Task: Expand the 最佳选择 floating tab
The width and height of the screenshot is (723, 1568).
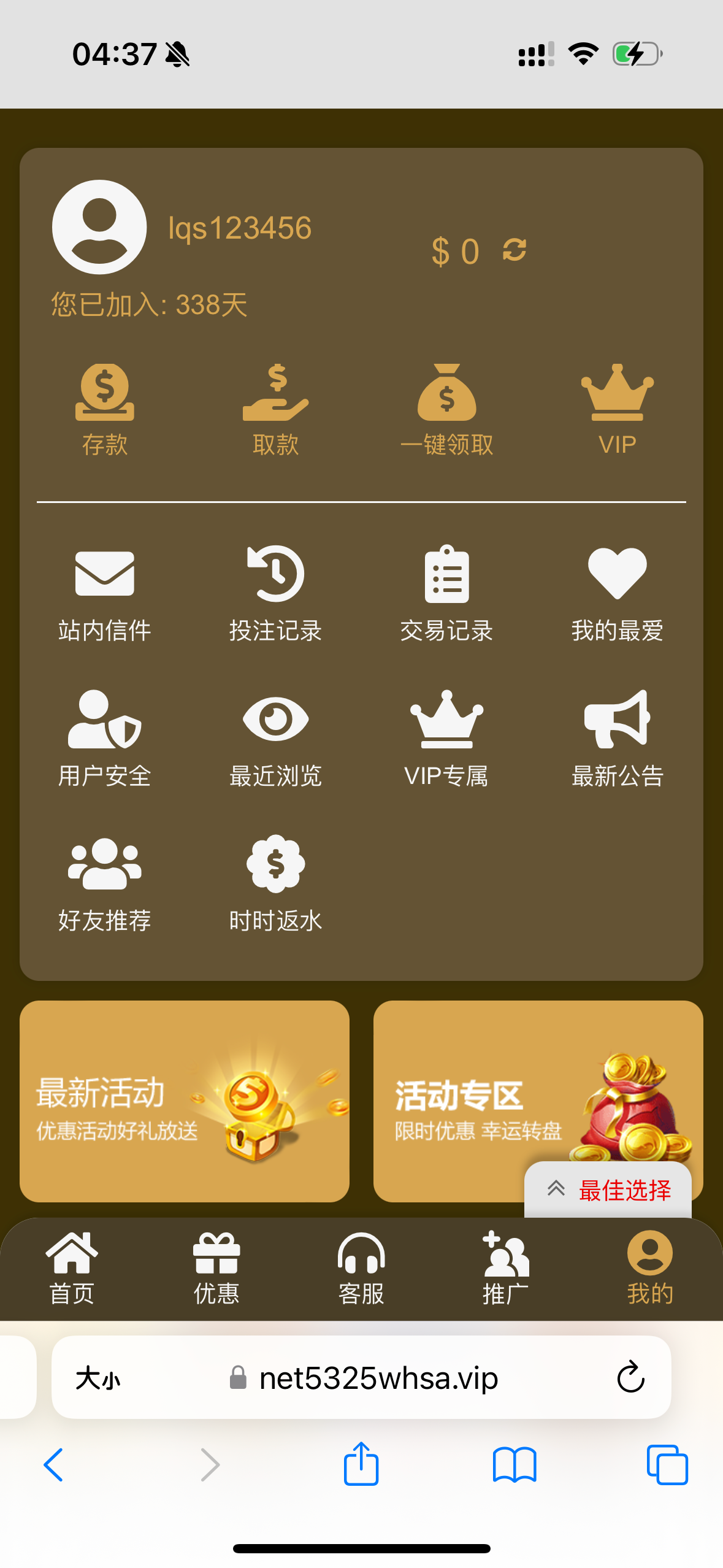Action: tap(608, 1190)
